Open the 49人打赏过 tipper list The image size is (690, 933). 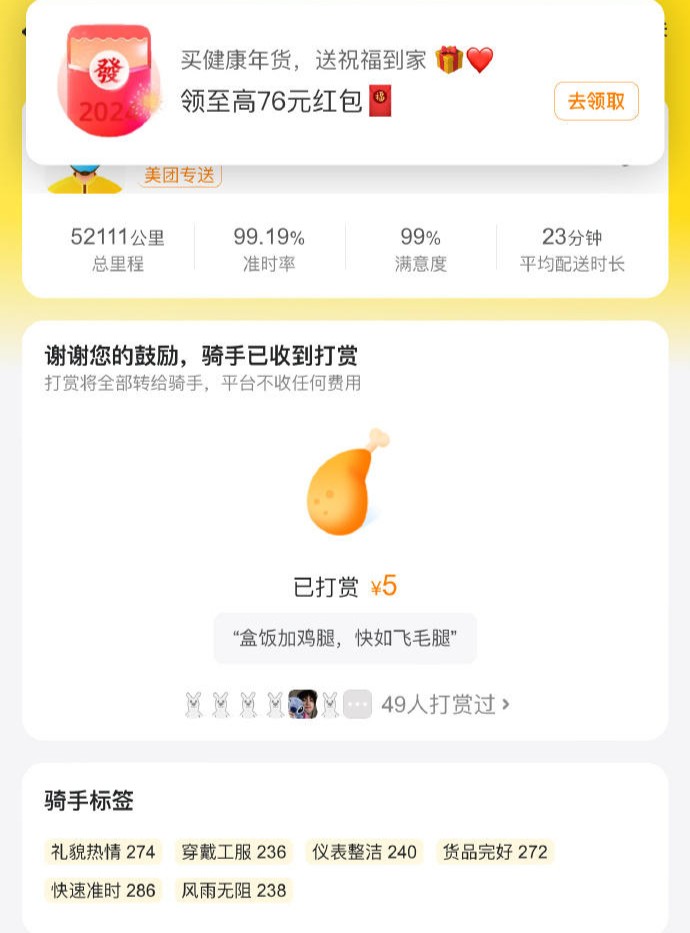445,704
